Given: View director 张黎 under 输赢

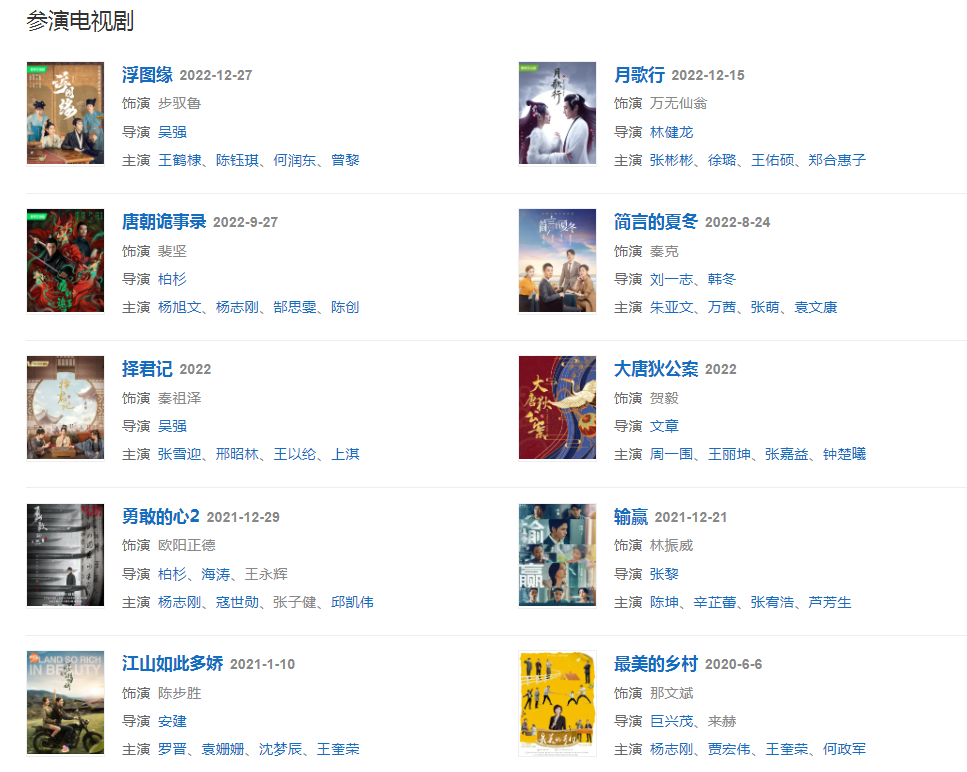Looking at the screenshot, I should (664, 574).
